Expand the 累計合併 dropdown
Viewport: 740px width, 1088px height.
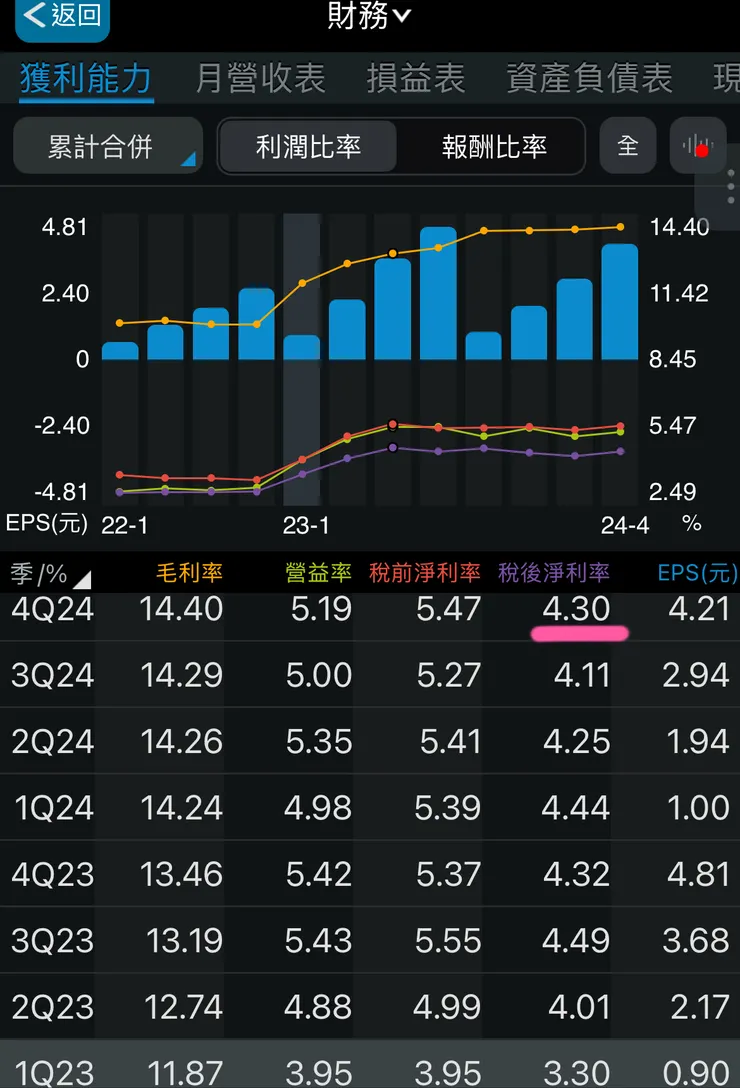click(108, 146)
